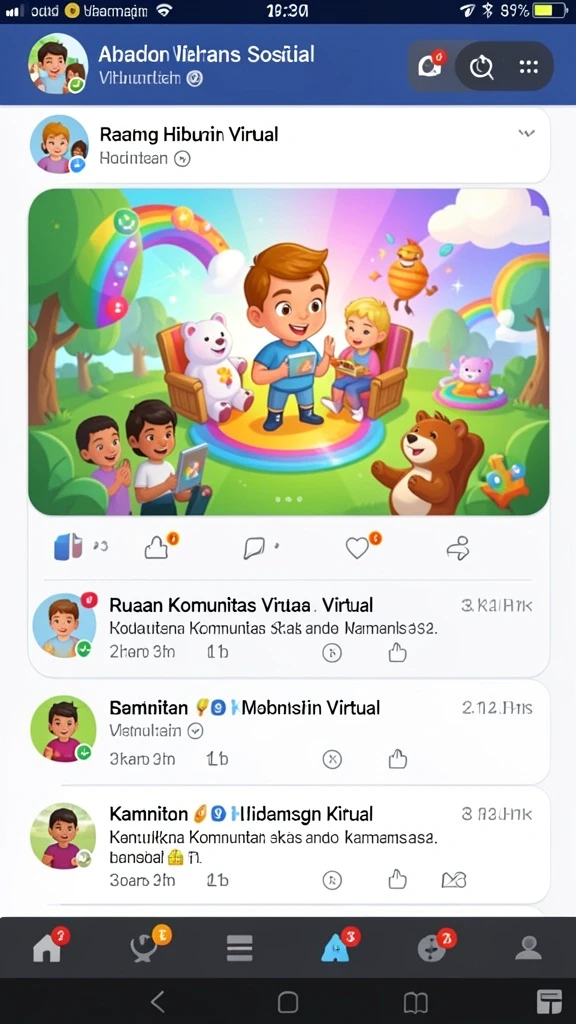Open the blue tab with badge 3
This screenshot has width=576, height=1024.
[x=336, y=946]
